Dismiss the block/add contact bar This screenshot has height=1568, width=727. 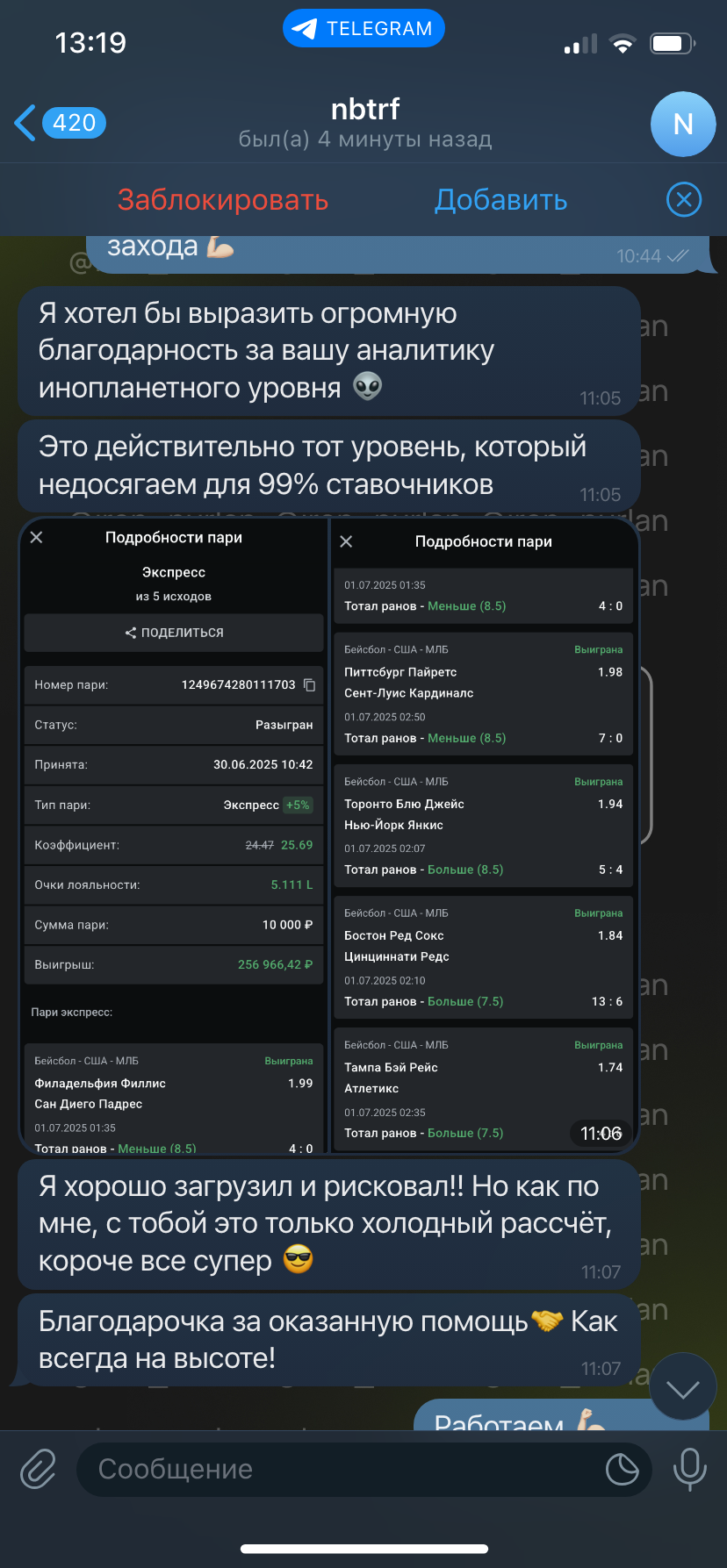(x=684, y=200)
